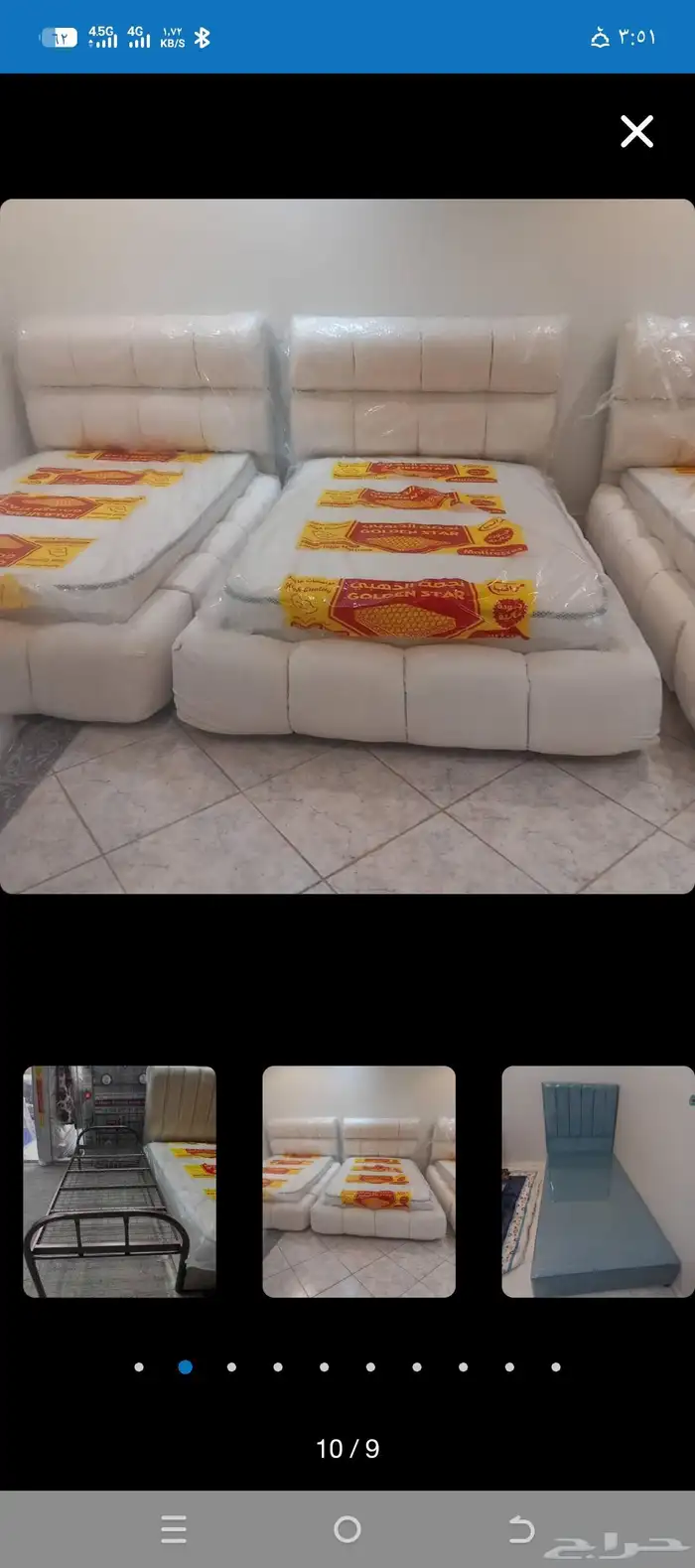Go back using system back button

tap(521, 1529)
